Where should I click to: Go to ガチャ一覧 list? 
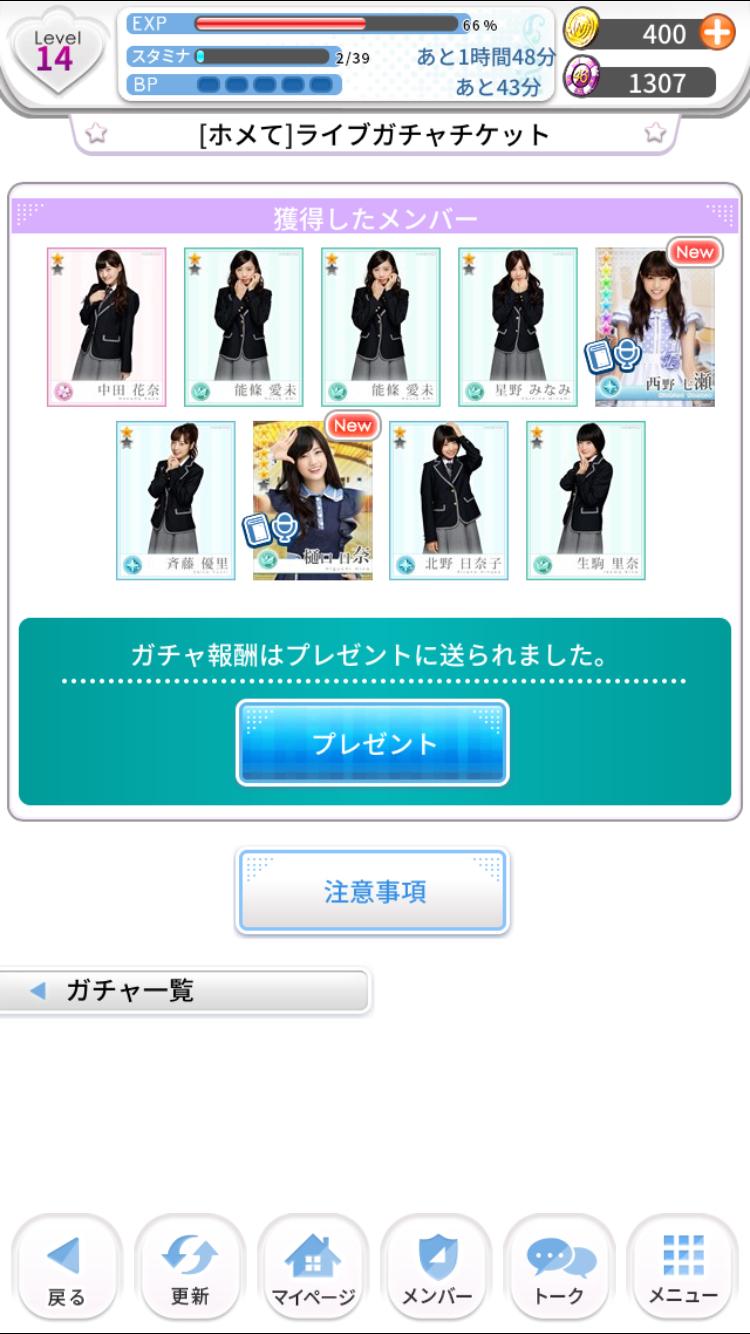(185, 991)
